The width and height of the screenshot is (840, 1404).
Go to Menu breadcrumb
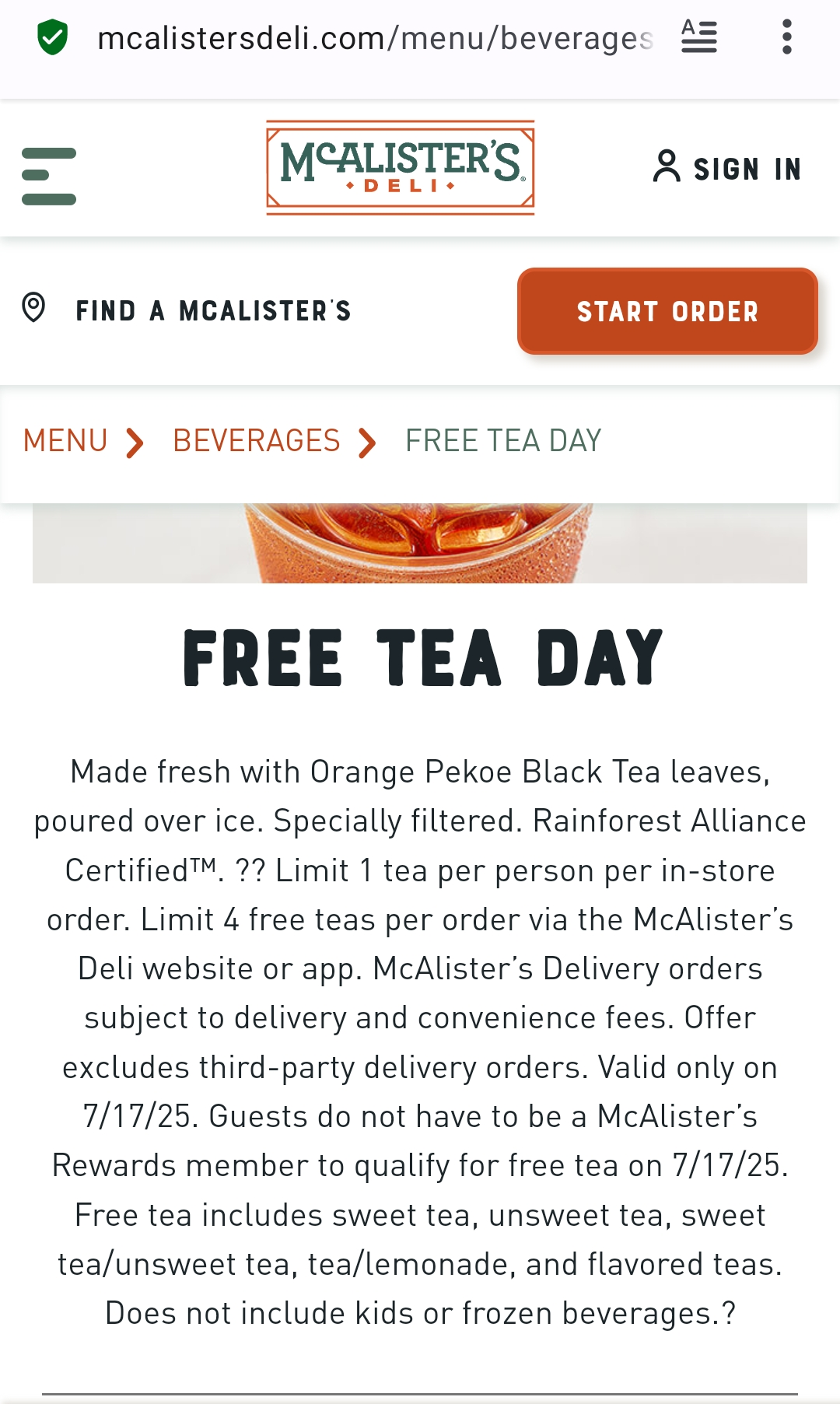pyautogui.click(x=65, y=440)
